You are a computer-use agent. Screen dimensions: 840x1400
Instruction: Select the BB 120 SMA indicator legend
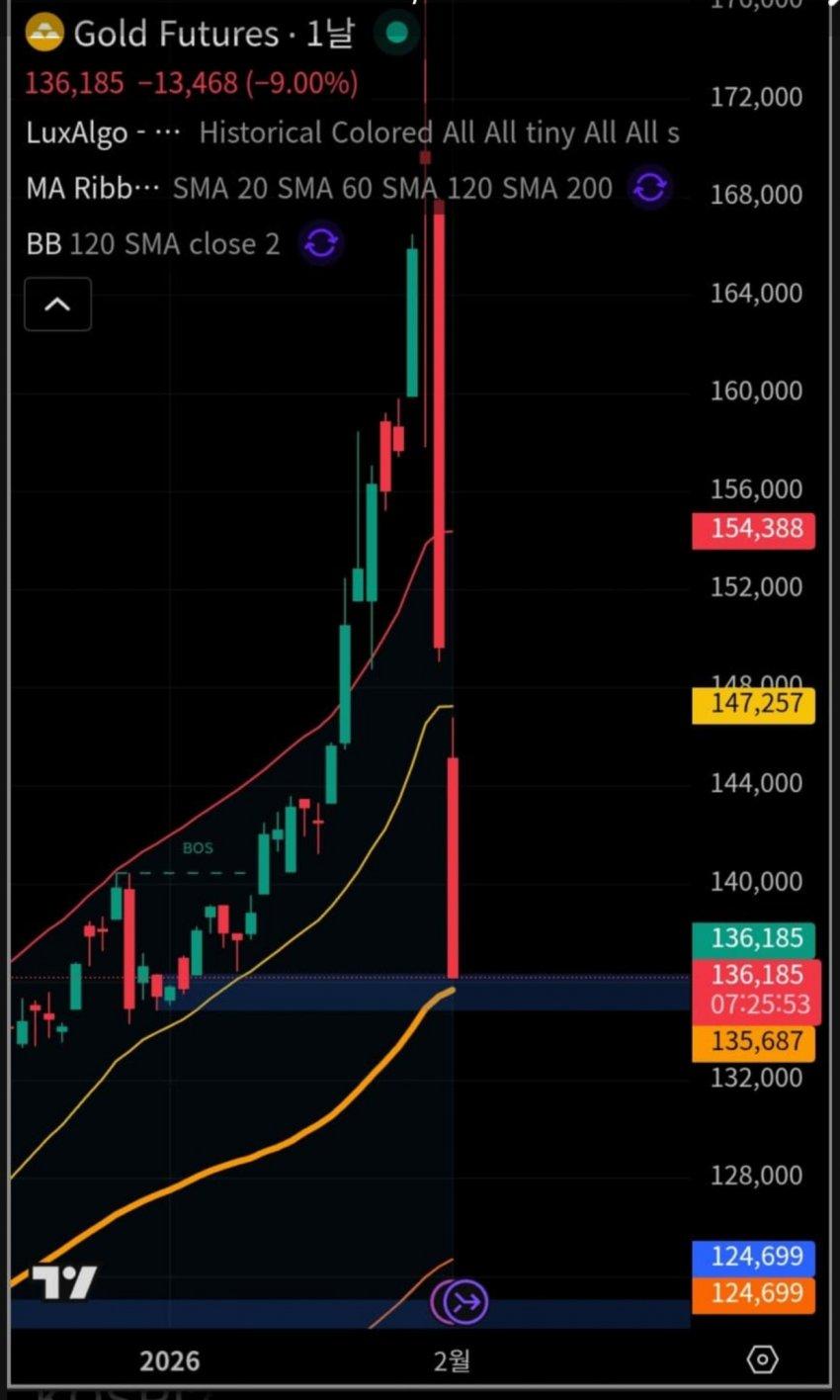coord(153,243)
